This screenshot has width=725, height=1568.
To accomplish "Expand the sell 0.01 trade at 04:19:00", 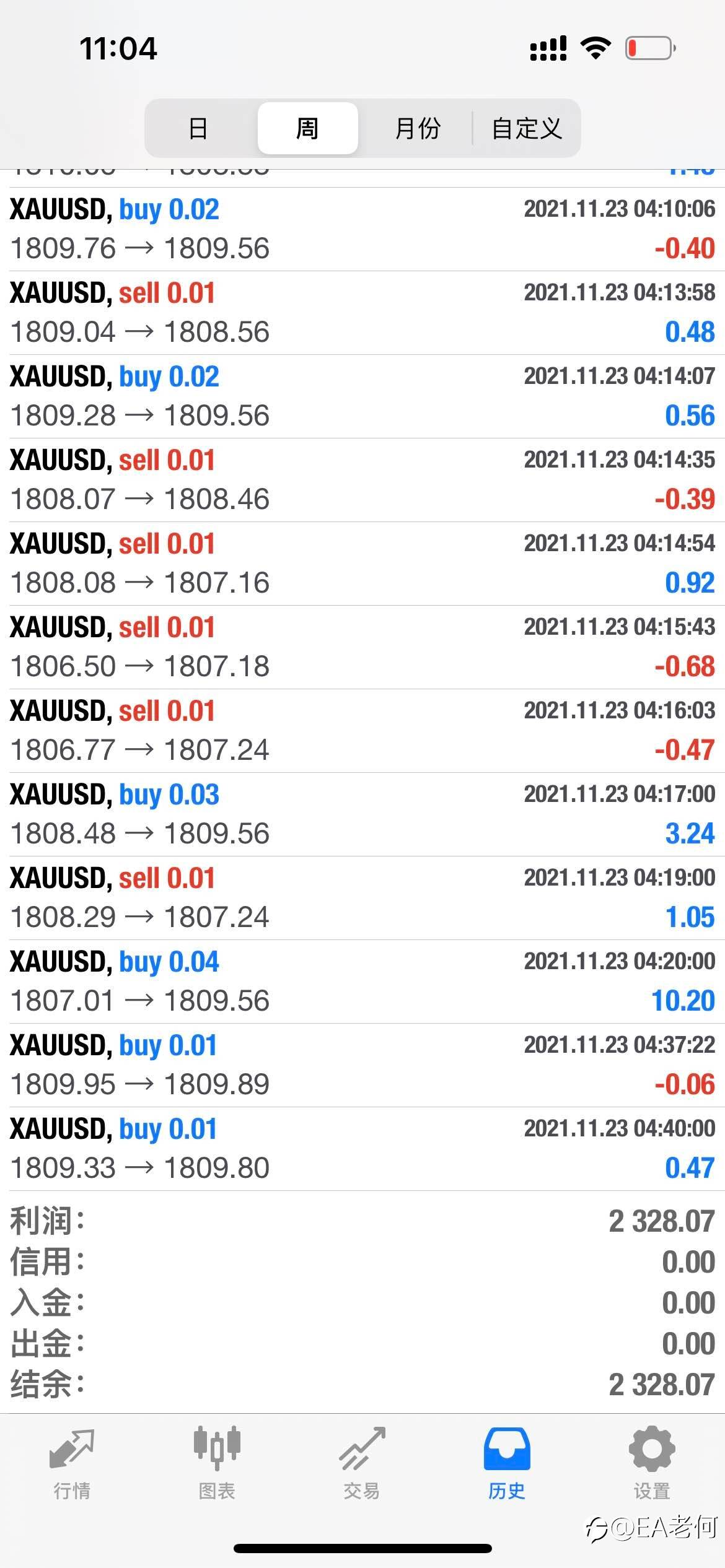I will 362,898.
